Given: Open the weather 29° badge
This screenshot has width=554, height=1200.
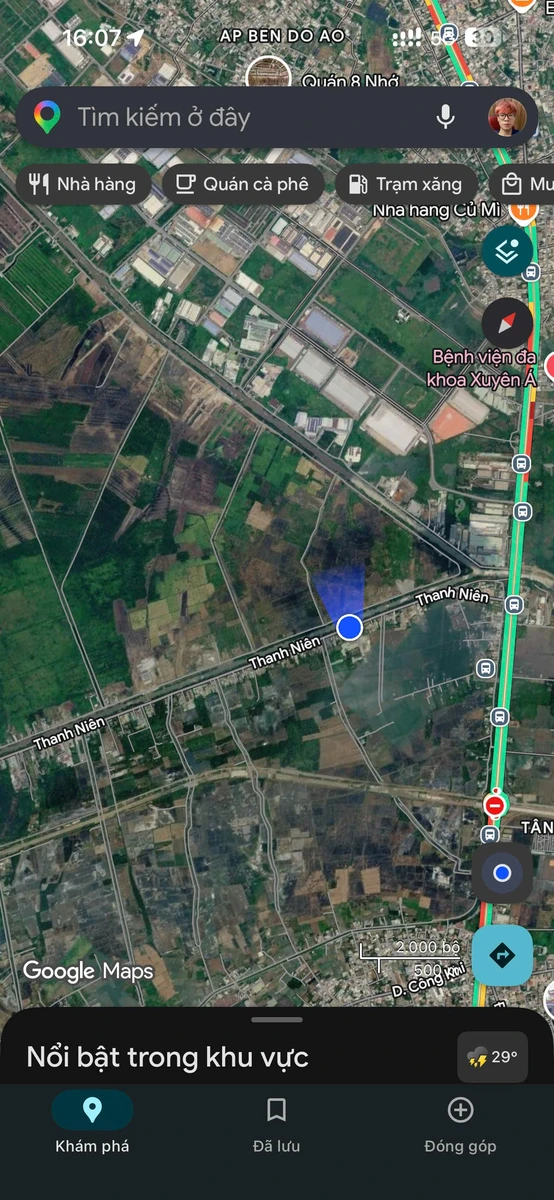Looking at the screenshot, I should point(492,1057).
